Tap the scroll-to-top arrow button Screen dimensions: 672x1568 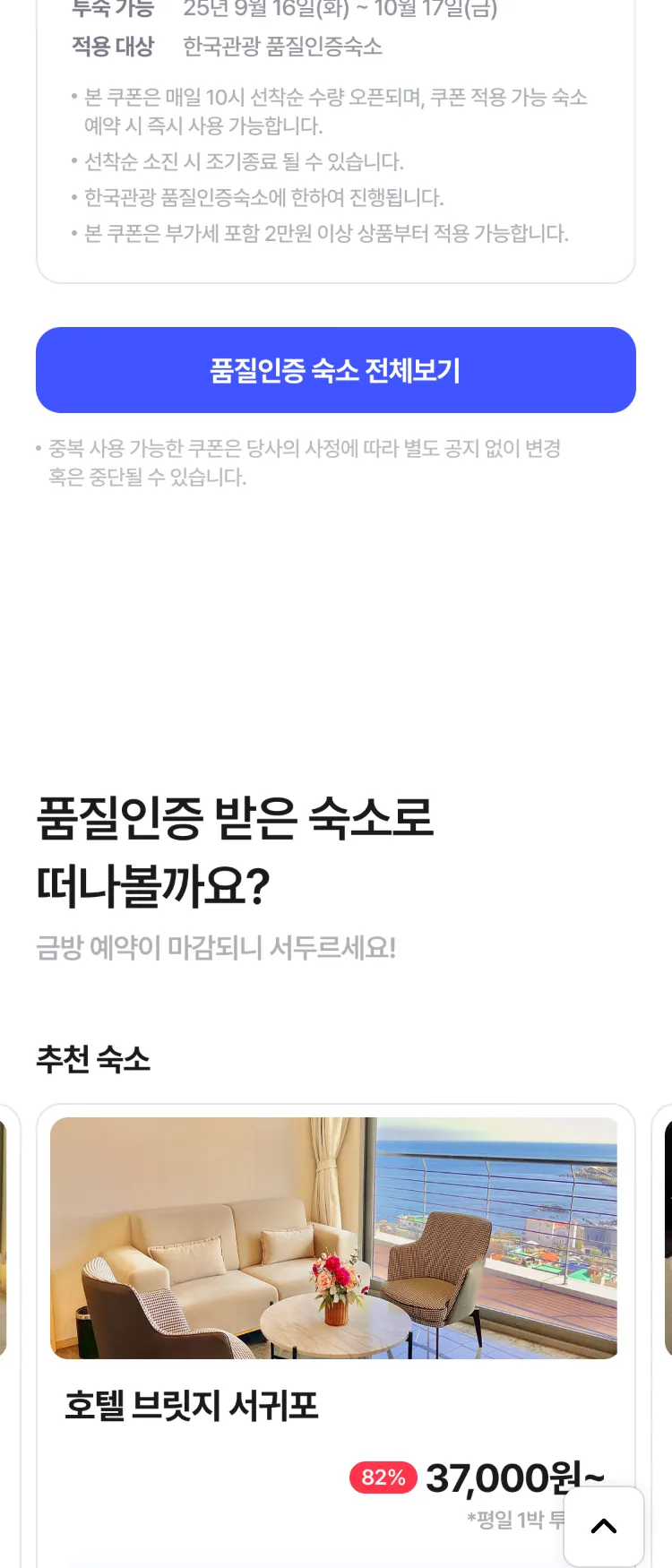(x=604, y=1526)
